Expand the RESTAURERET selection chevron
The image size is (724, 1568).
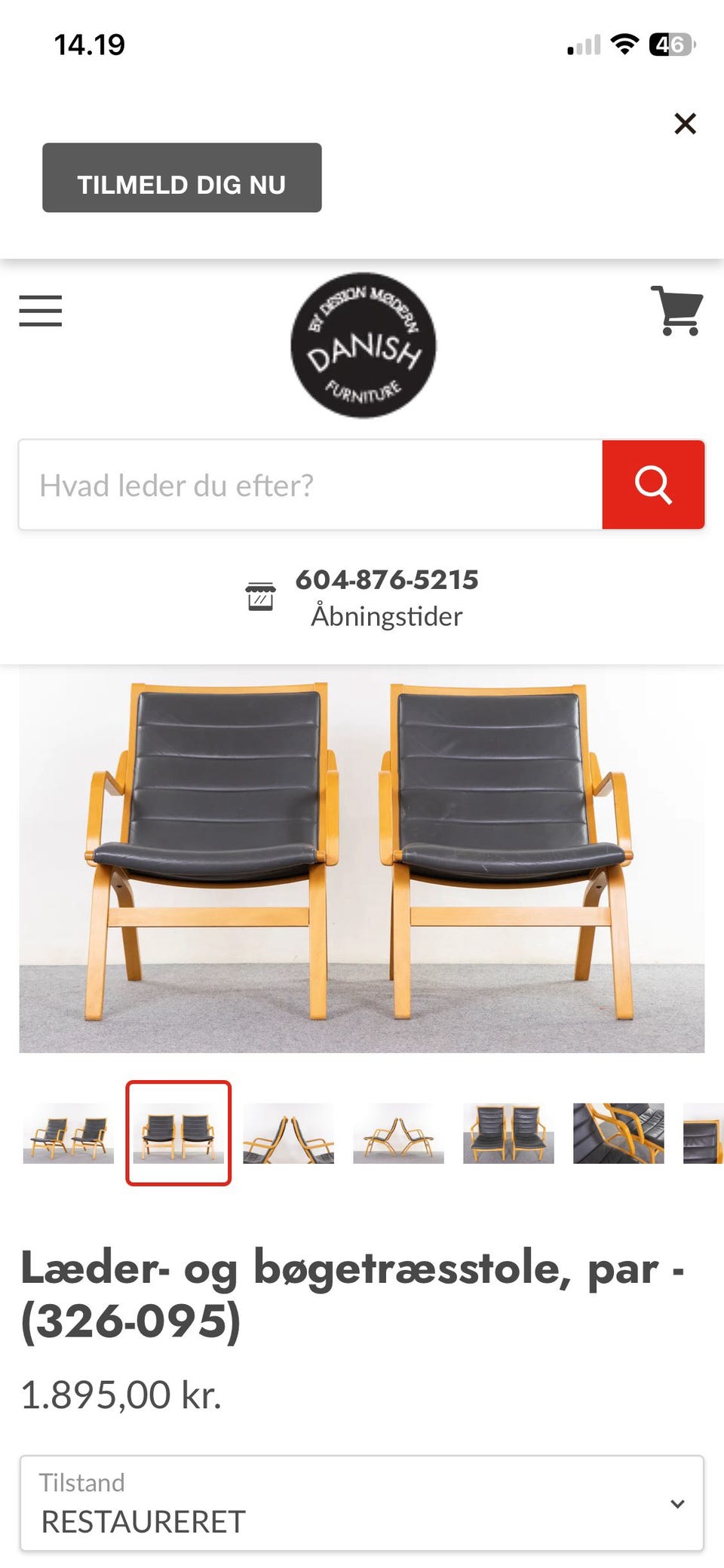676,1503
